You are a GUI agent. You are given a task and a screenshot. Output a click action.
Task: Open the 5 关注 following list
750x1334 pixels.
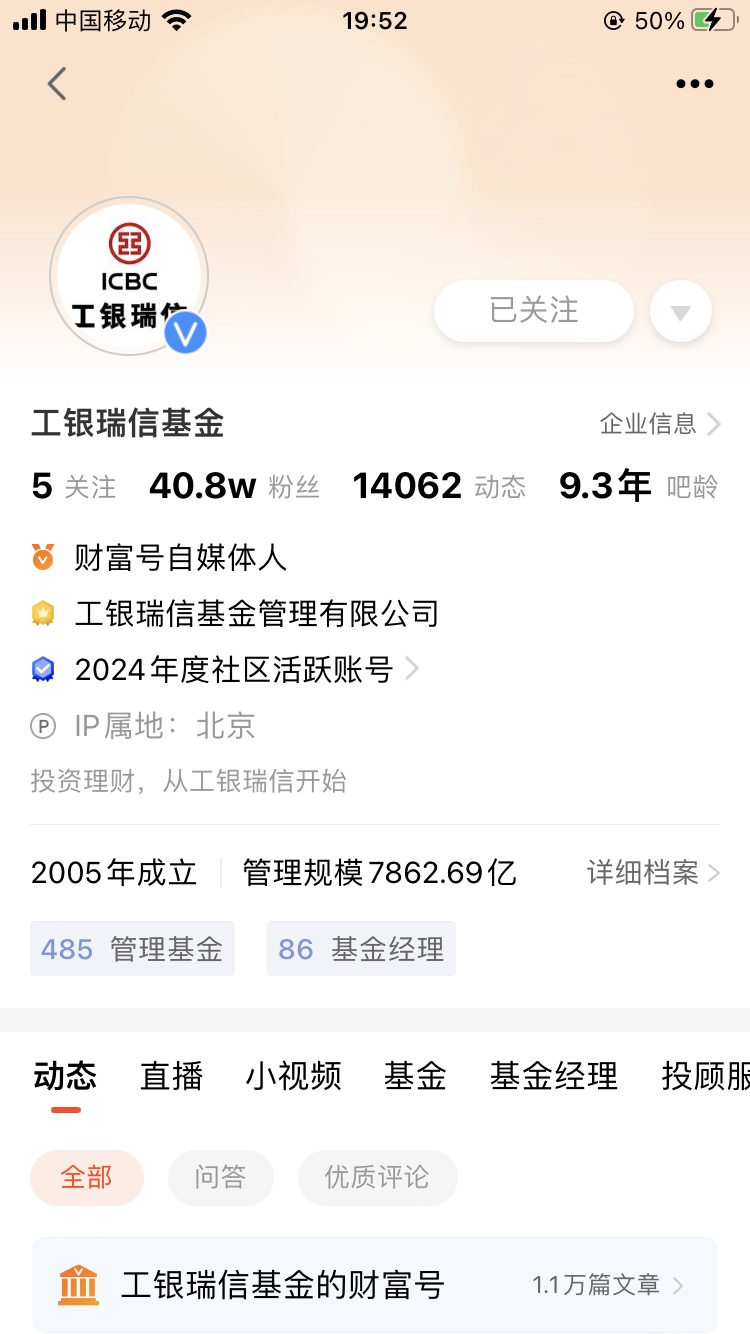coord(73,486)
